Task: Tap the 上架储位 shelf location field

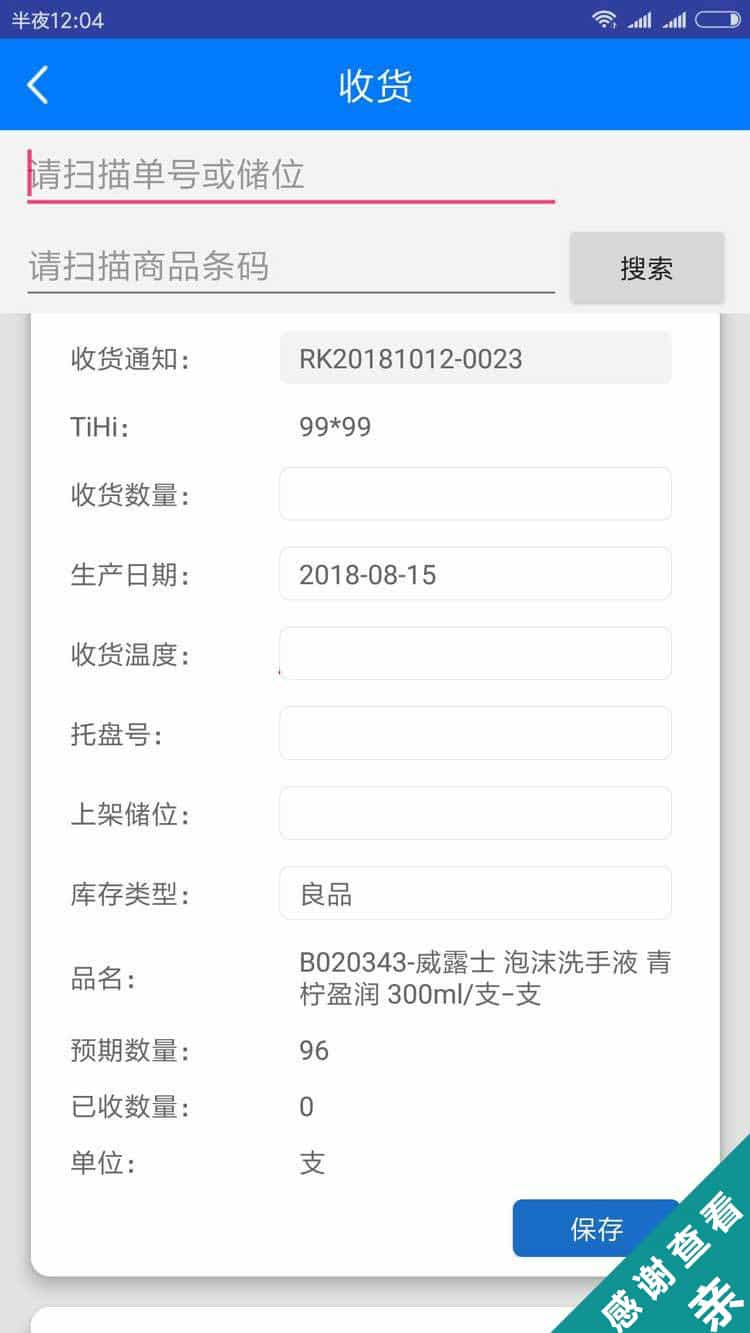Action: (x=475, y=813)
